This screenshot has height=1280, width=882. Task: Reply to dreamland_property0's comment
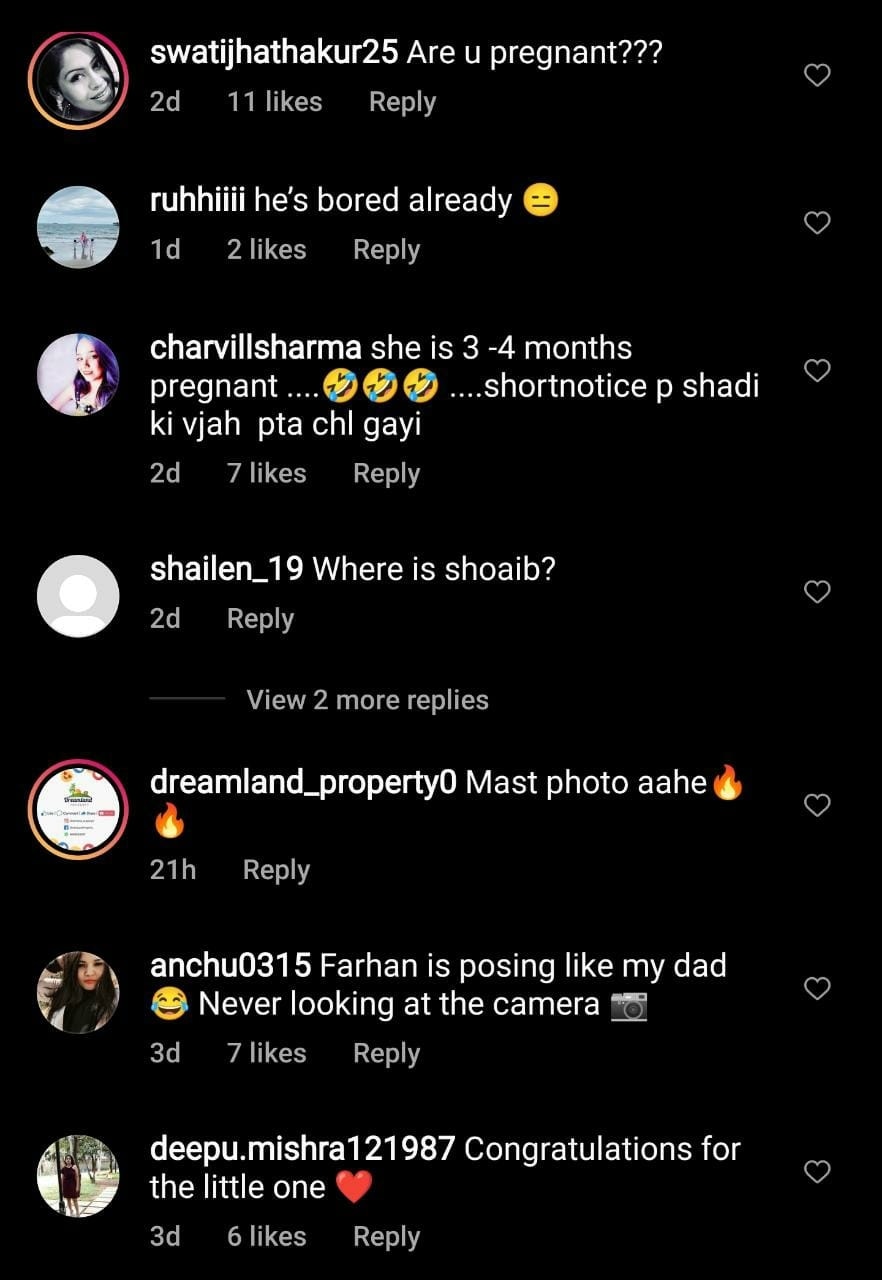pyautogui.click(x=276, y=870)
